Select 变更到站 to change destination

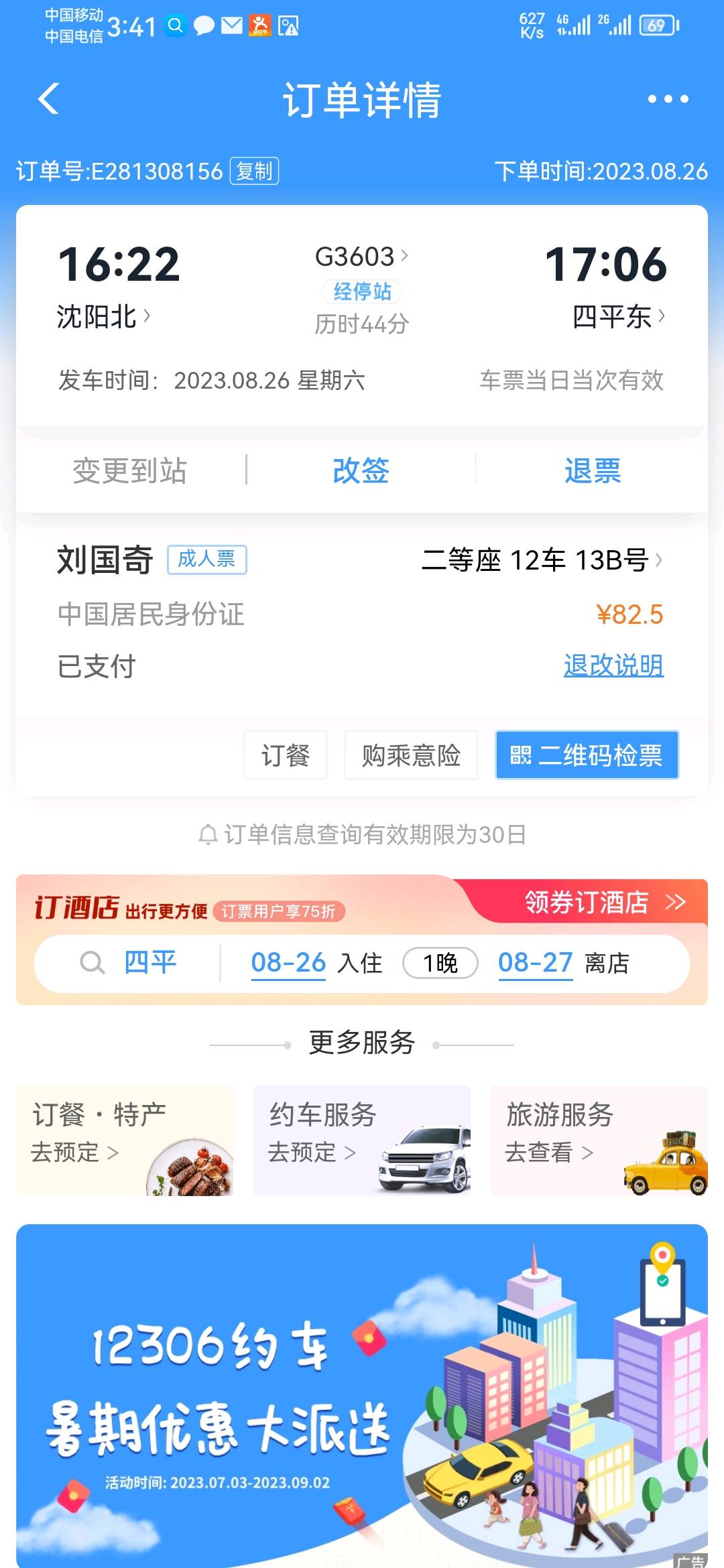click(130, 470)
